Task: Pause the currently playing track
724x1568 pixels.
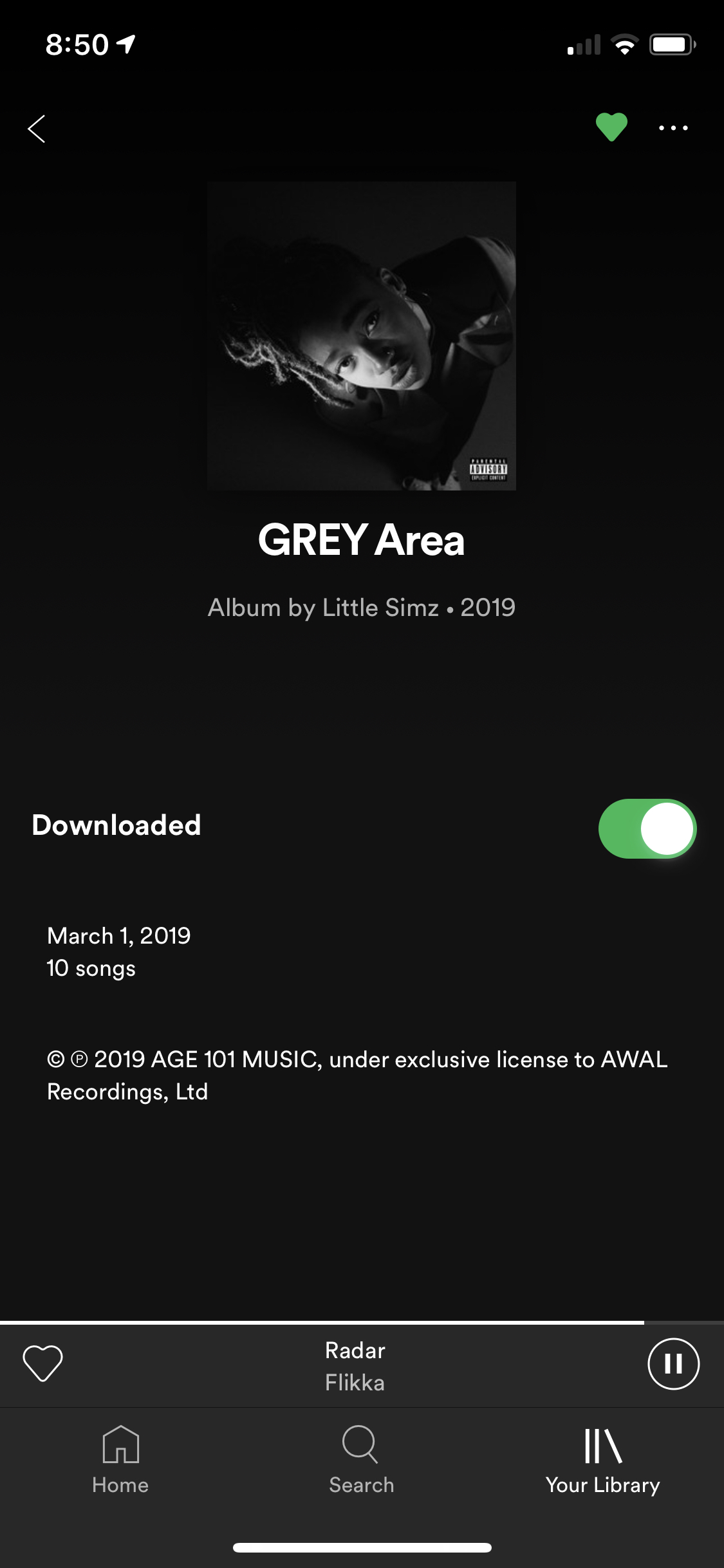Action: (673, 1363)
